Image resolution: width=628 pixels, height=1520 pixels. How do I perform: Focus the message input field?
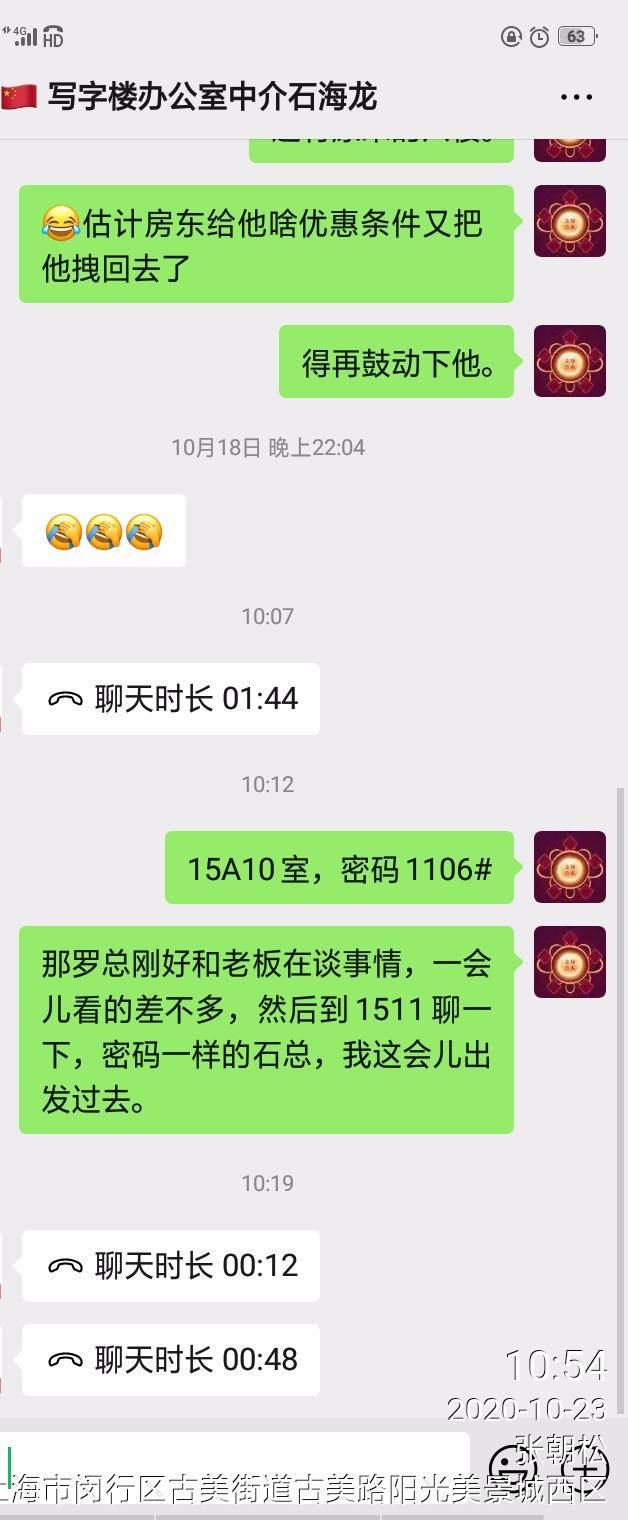240,1459
